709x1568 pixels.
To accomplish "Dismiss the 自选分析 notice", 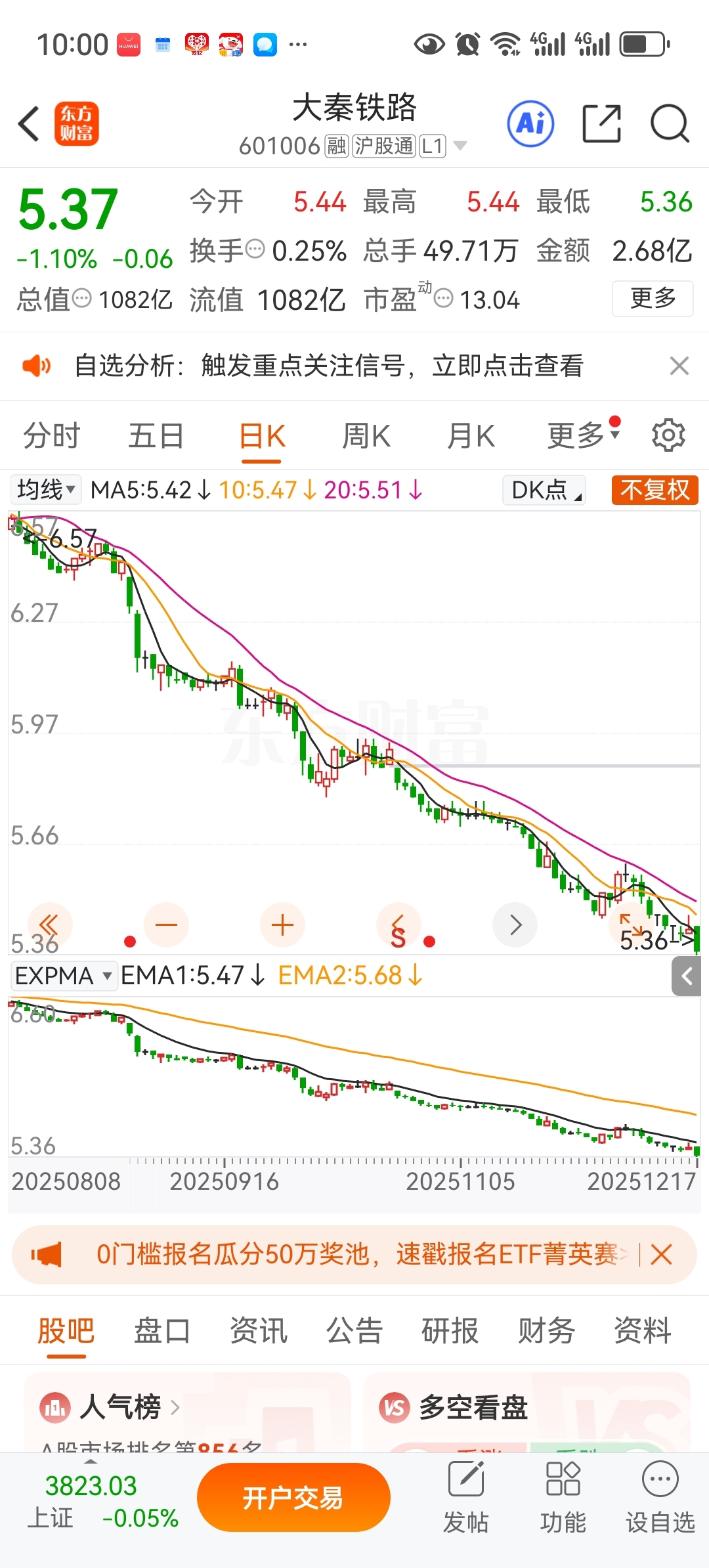I will pyautogui.click(x=679, y=366).
